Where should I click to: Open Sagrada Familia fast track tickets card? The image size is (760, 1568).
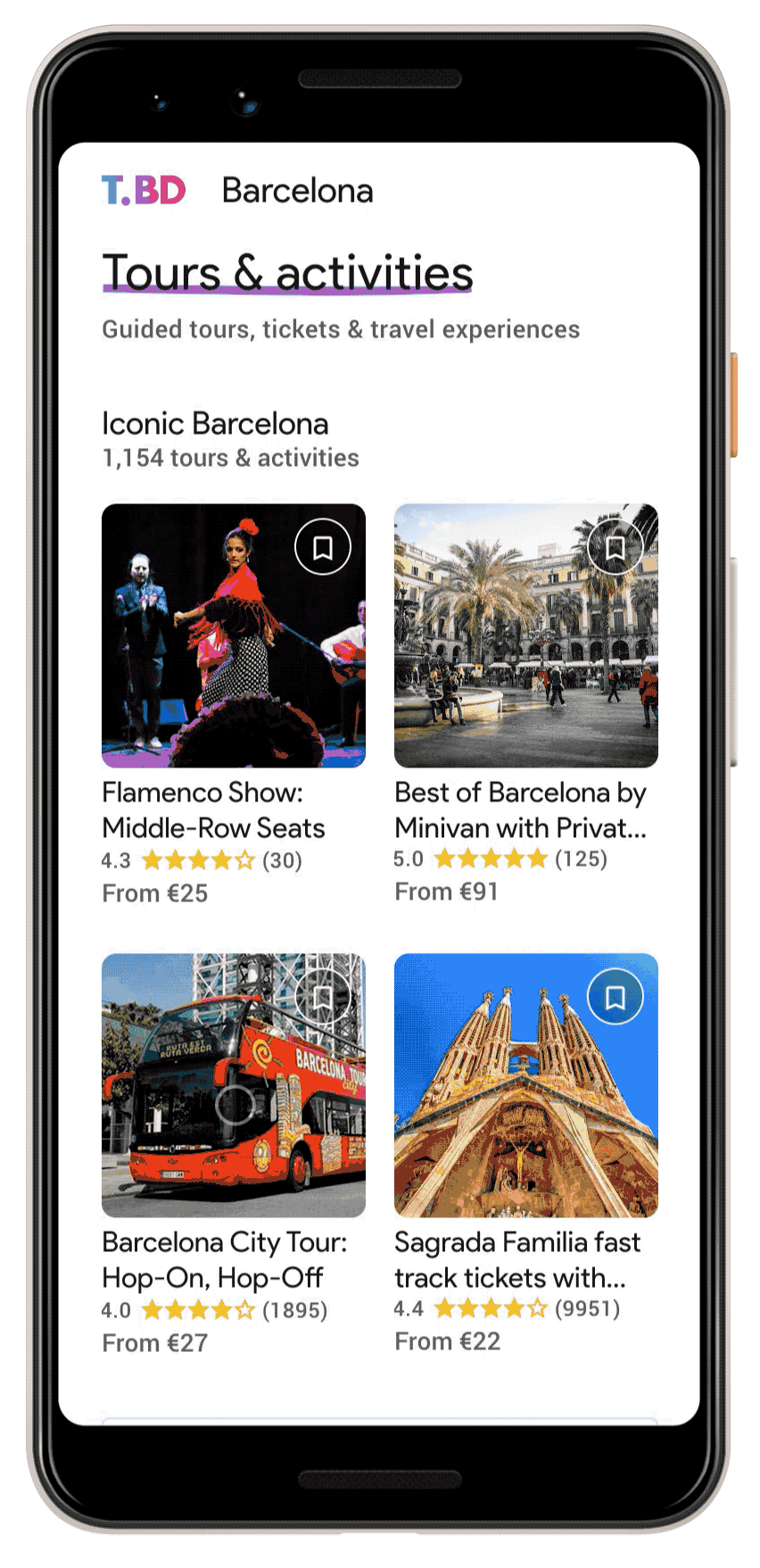[526, 1156]
